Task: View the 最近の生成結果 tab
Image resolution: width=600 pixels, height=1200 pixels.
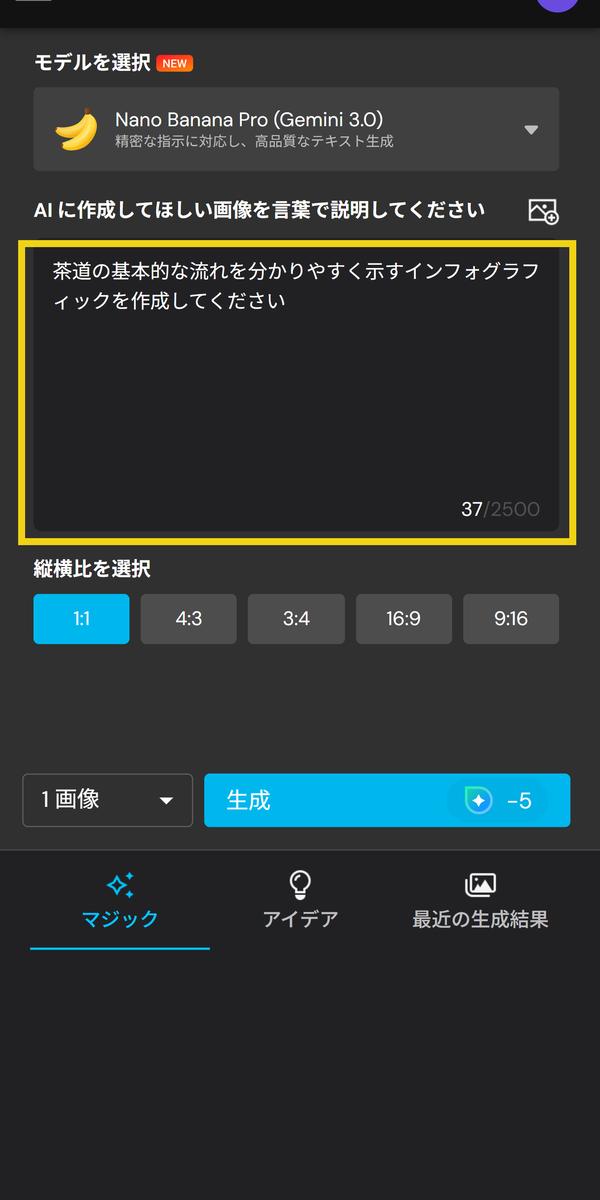Action: (x=480, y=901)
